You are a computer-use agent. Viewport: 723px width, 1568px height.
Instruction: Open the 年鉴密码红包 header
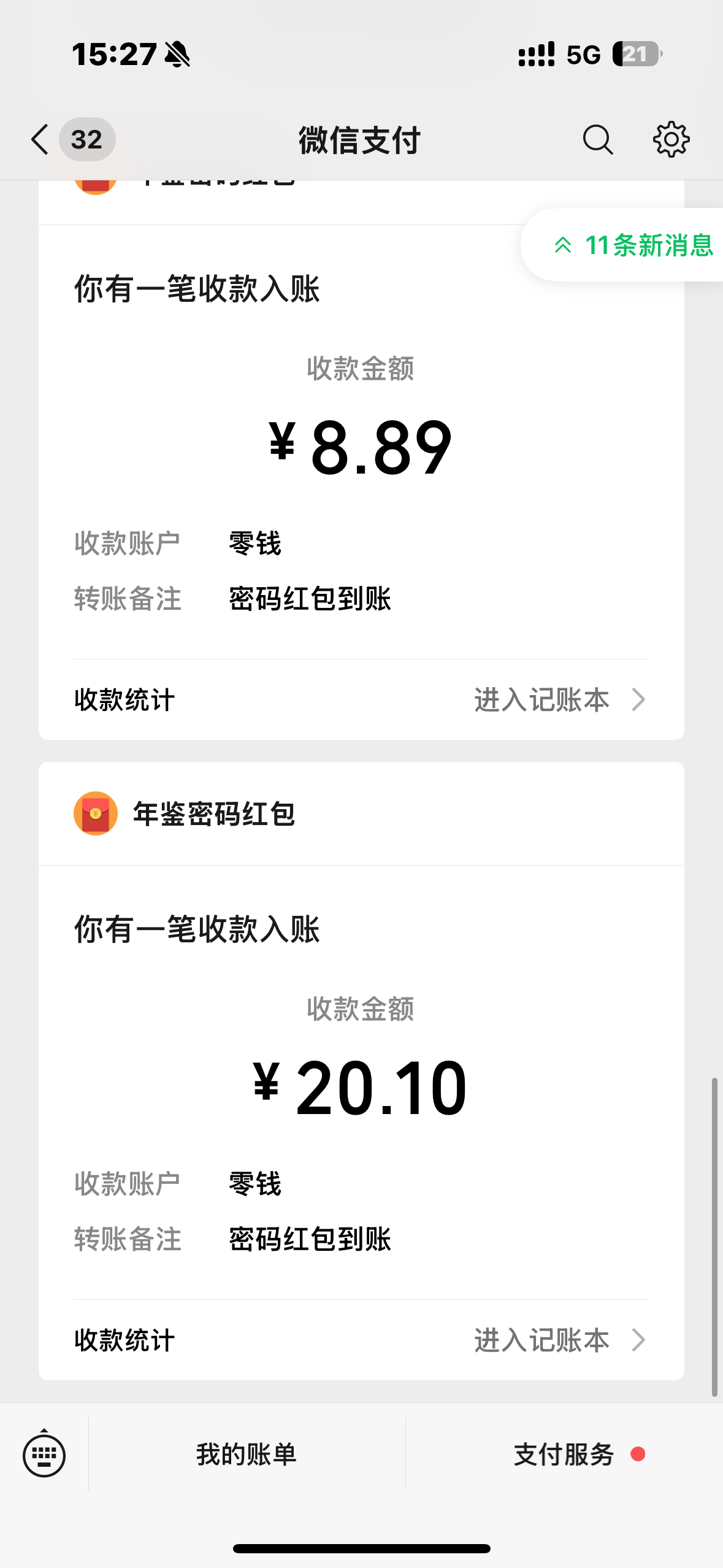pos(362,814)
